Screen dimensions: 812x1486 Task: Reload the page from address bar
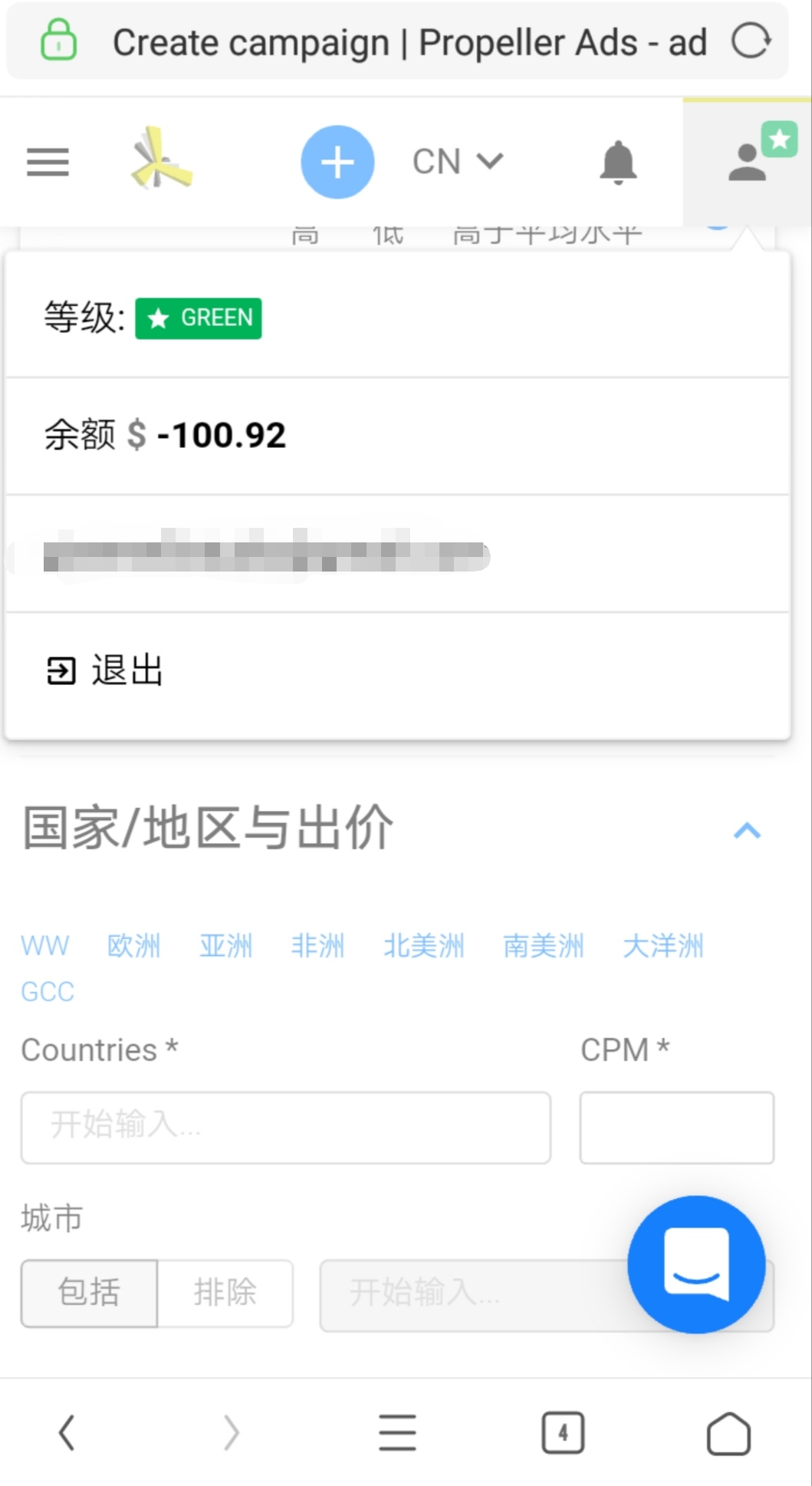751,41
